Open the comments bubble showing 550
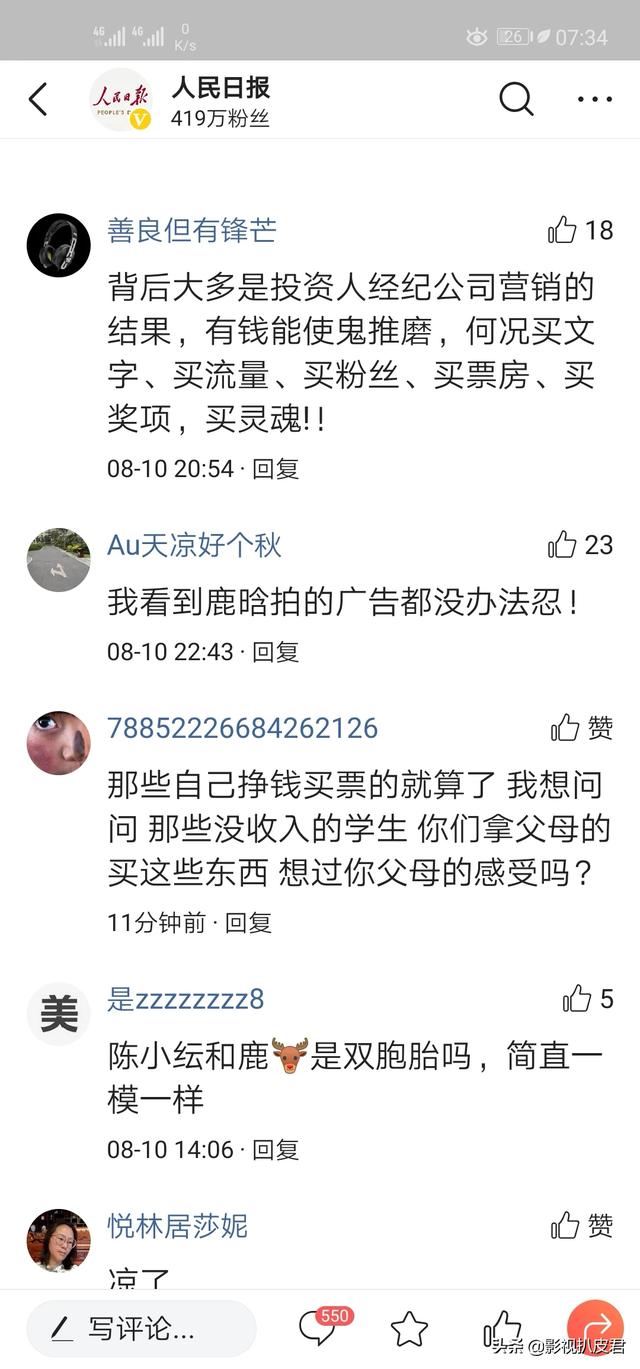 (x=317, y=1329)
